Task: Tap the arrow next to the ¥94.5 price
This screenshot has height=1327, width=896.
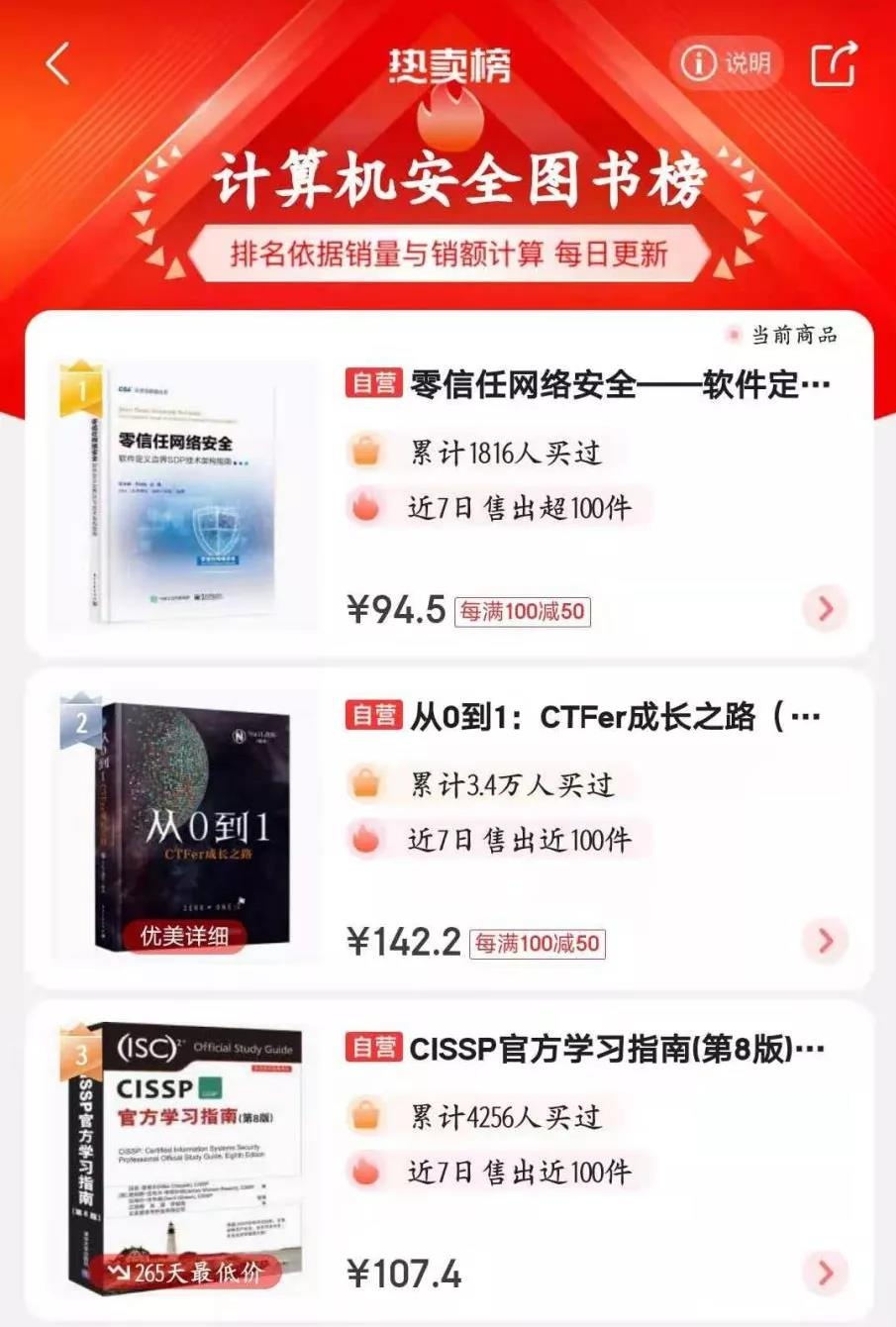Action: pyautogui.click(x=825, y=609)
